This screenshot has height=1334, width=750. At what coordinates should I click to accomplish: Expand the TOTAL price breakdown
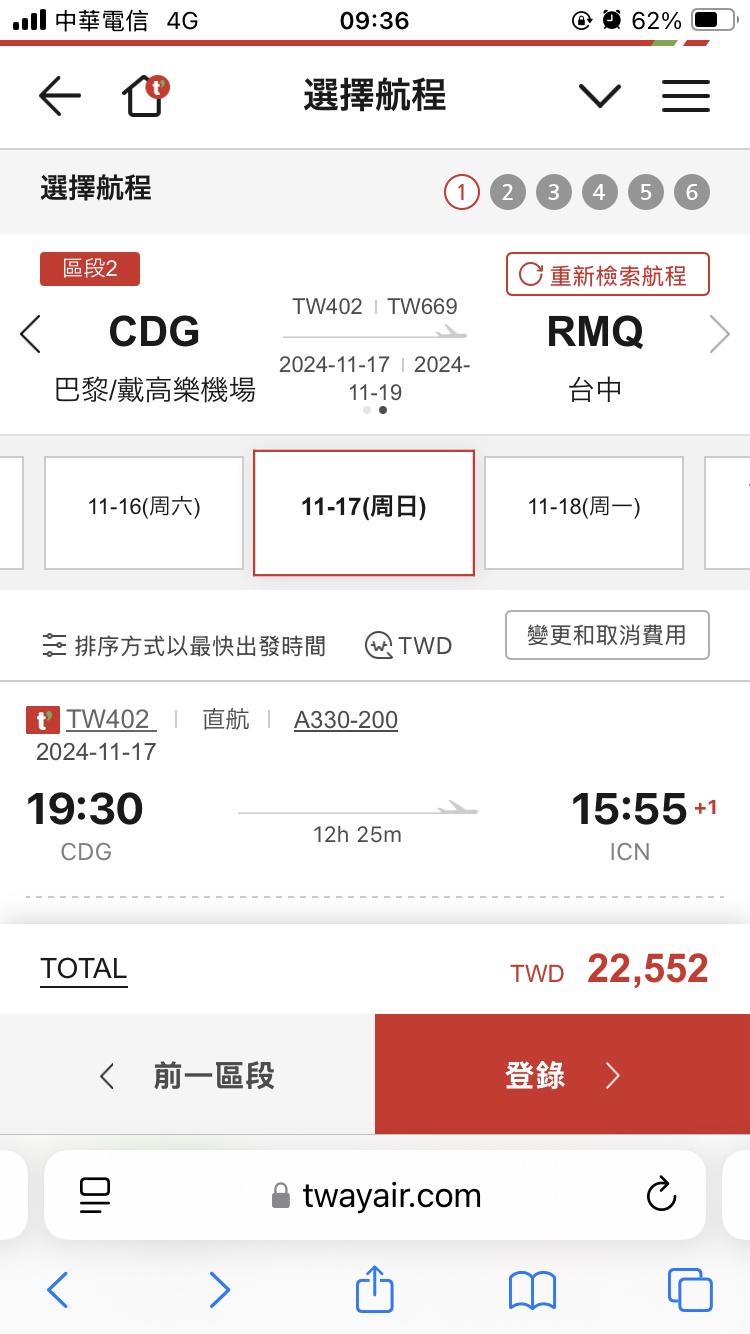point(84,969)
